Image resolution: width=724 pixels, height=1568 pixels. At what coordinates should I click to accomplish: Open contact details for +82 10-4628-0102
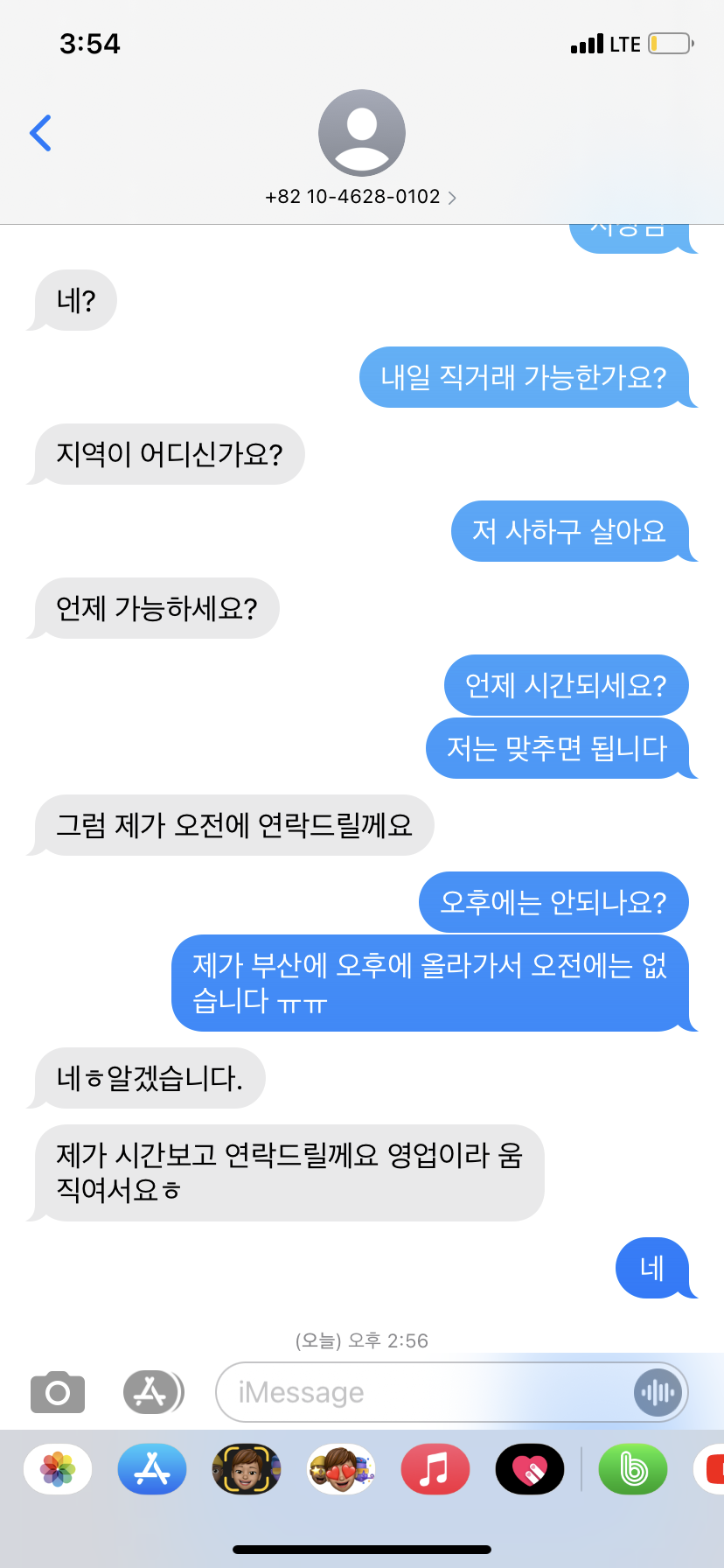[361, 197]
